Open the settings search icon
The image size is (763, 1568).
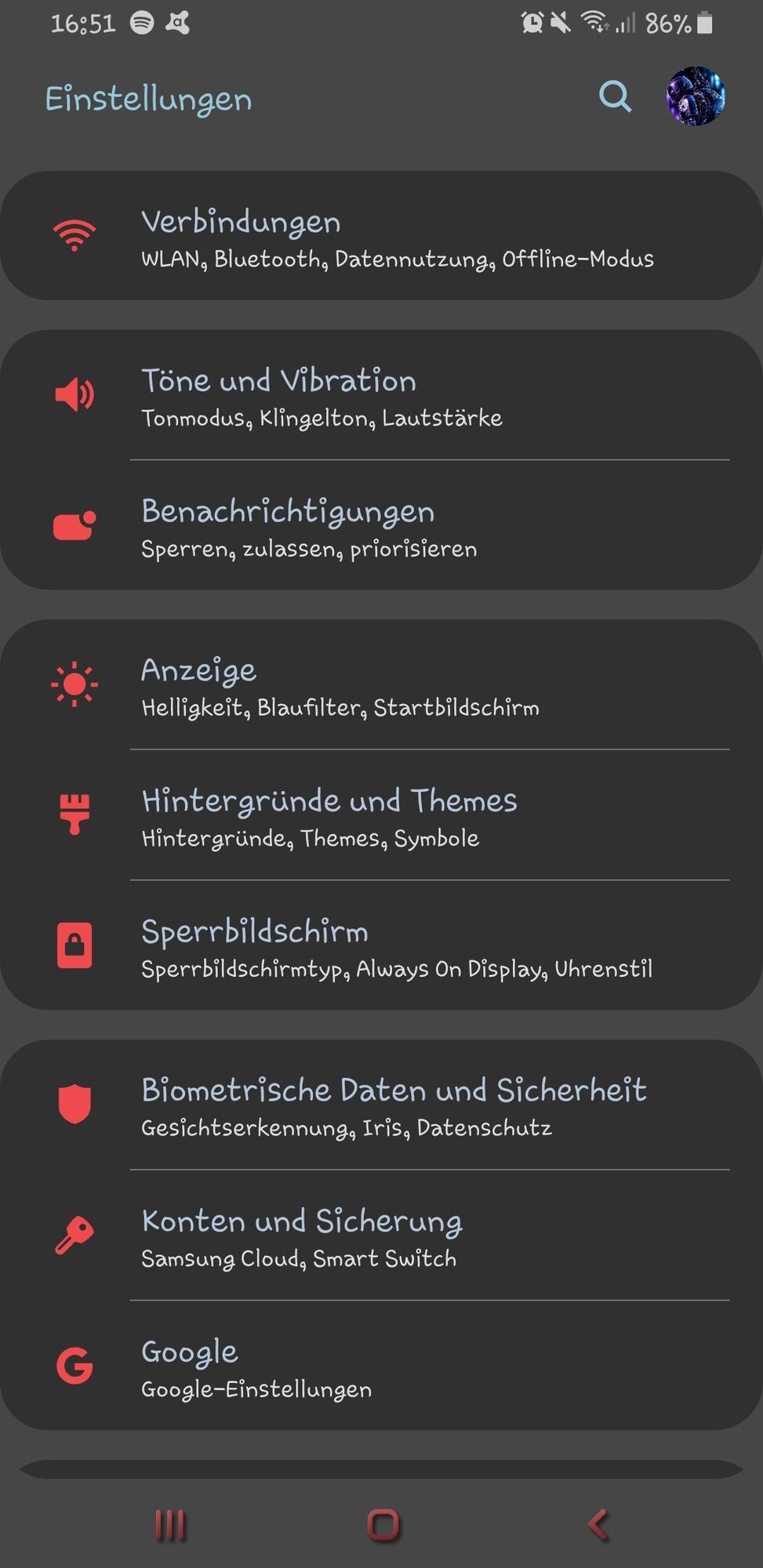point(615,97)
